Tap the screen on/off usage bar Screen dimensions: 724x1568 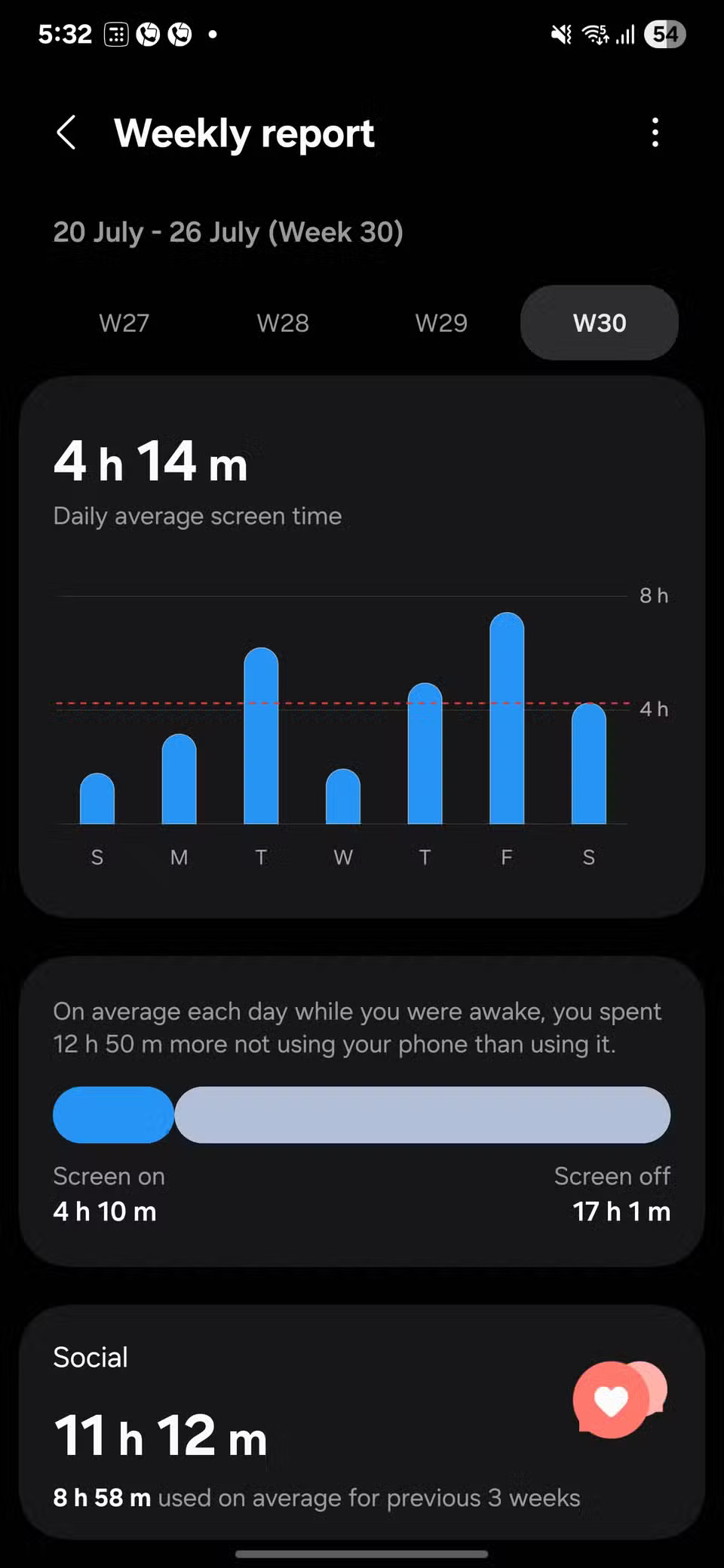[362, 1115]
